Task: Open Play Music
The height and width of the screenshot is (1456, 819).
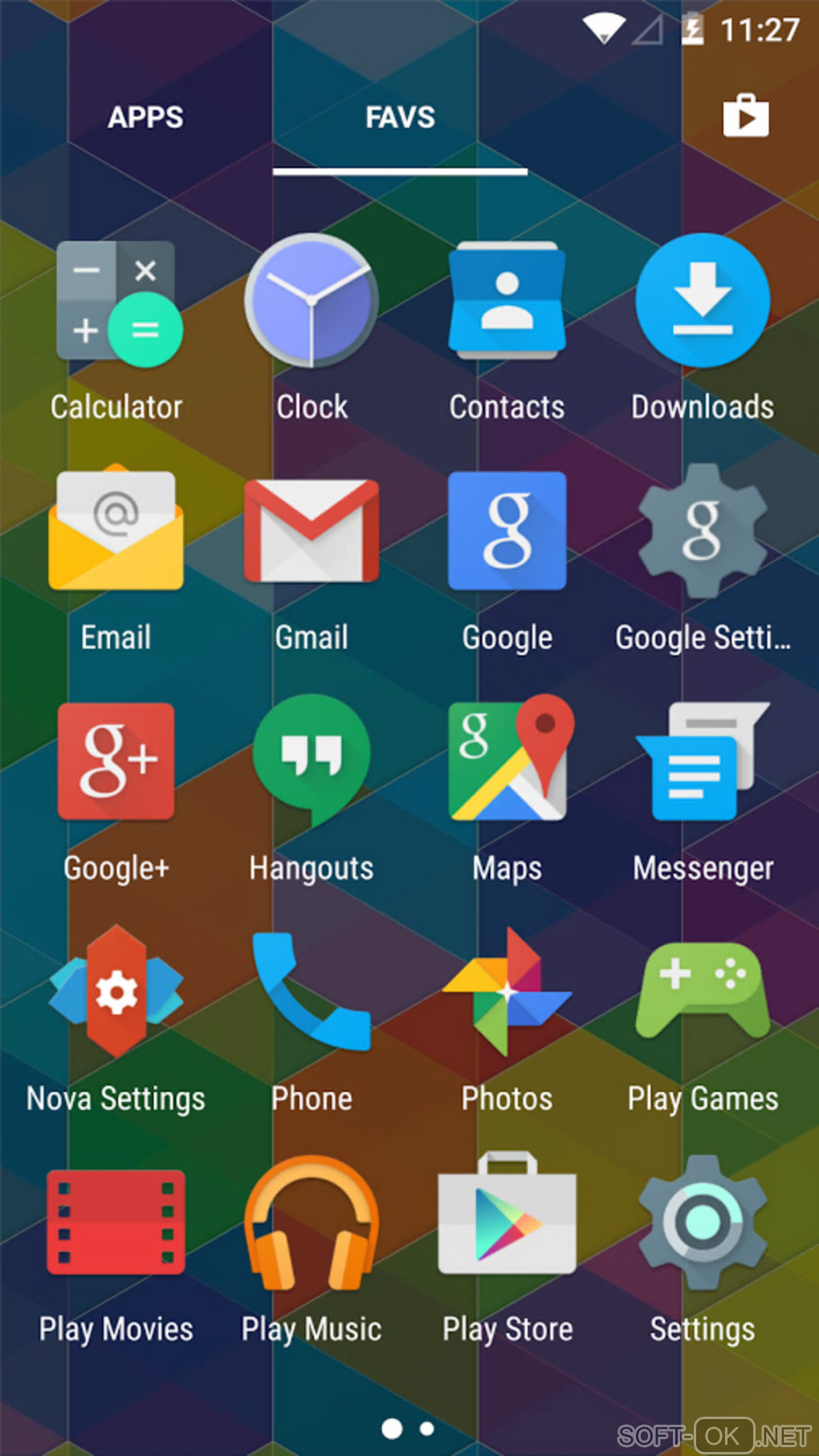Action: tap(312, 1222)
